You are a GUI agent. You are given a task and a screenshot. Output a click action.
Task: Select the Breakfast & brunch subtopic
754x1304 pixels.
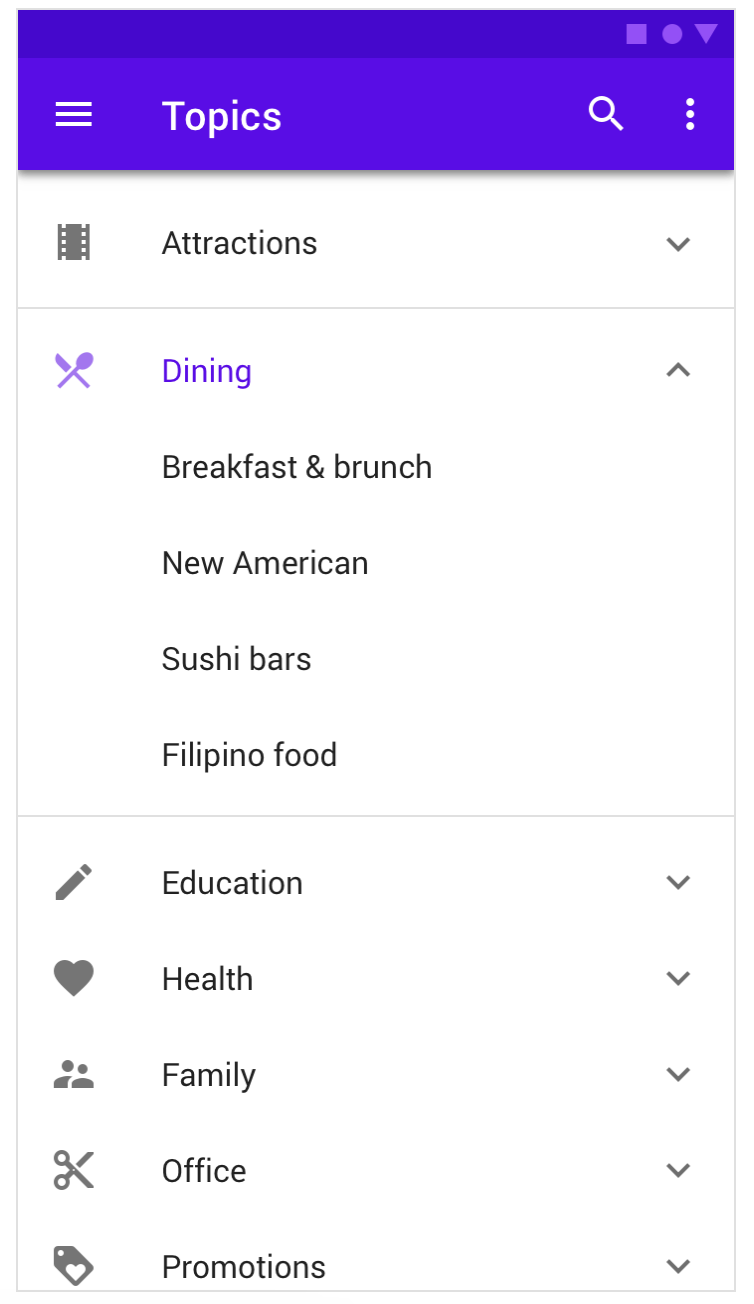tap(296, 466)
